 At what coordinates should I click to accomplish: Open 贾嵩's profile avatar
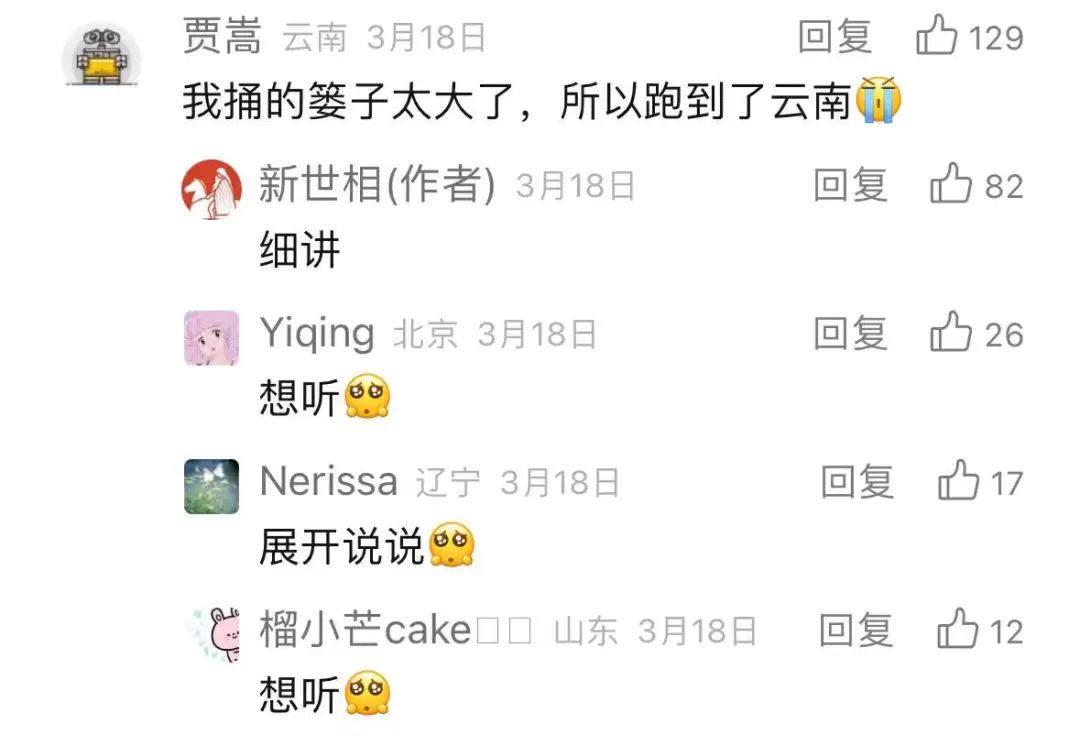pos(102,55)
